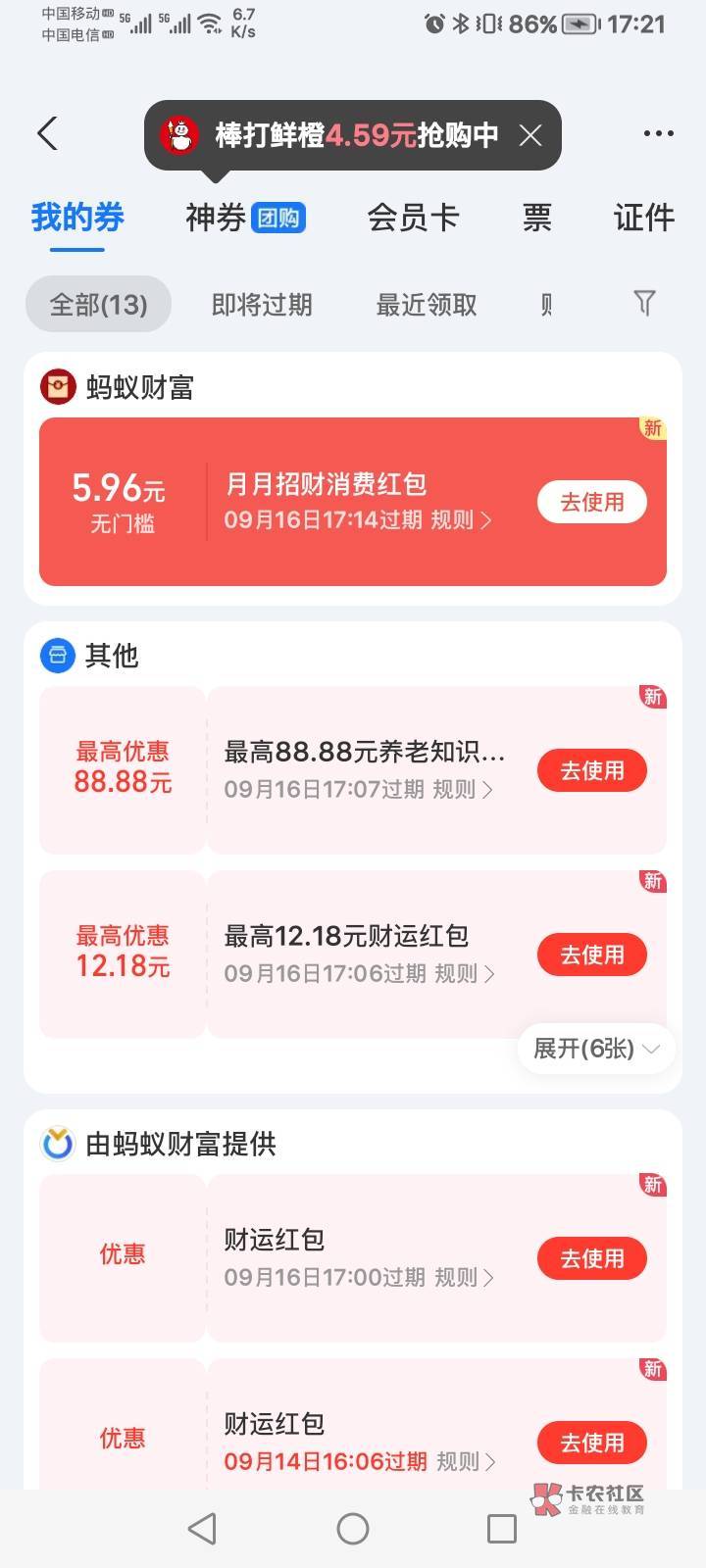Use the 88.88元养老知识 coupon
This screenshot has height=1568, width=706.
click(592, 770)
